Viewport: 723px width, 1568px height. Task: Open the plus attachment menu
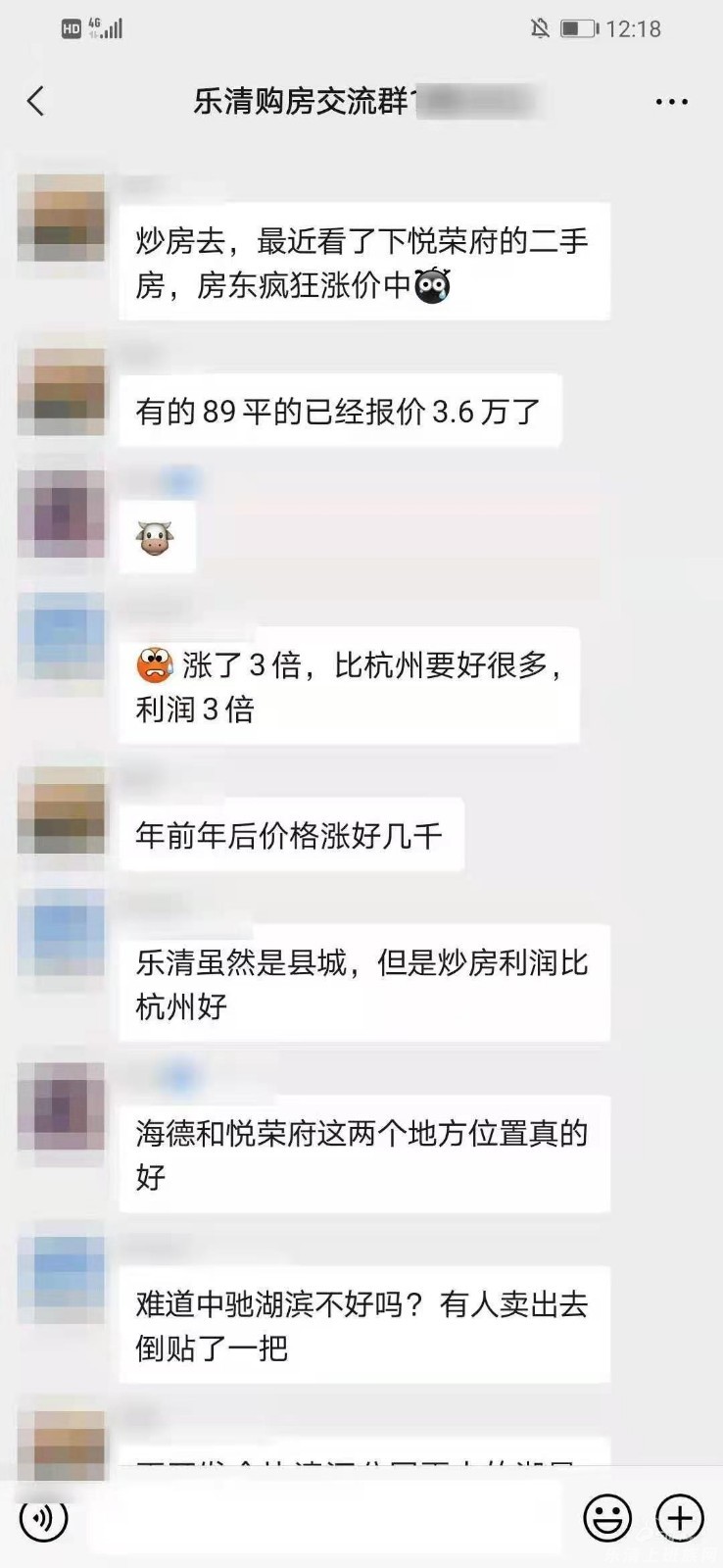(680, 1518)
